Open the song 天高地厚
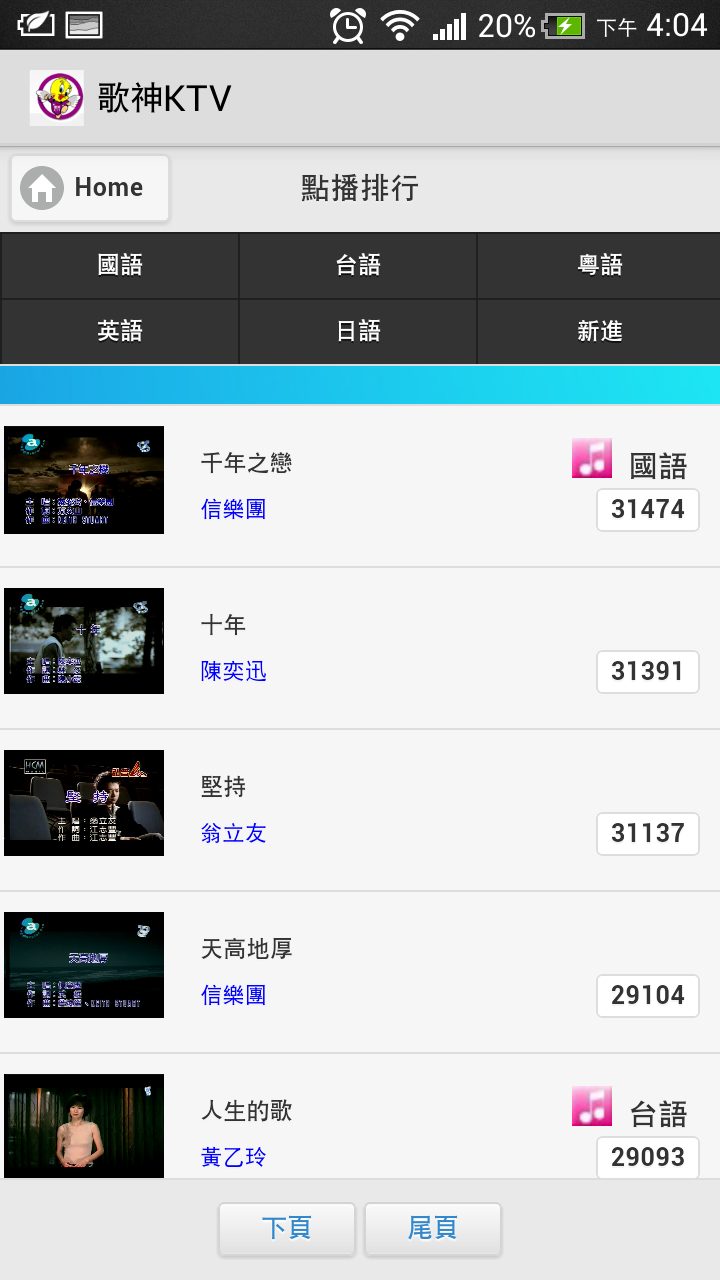Viewport: 720px width, 1280px height. 246,949
